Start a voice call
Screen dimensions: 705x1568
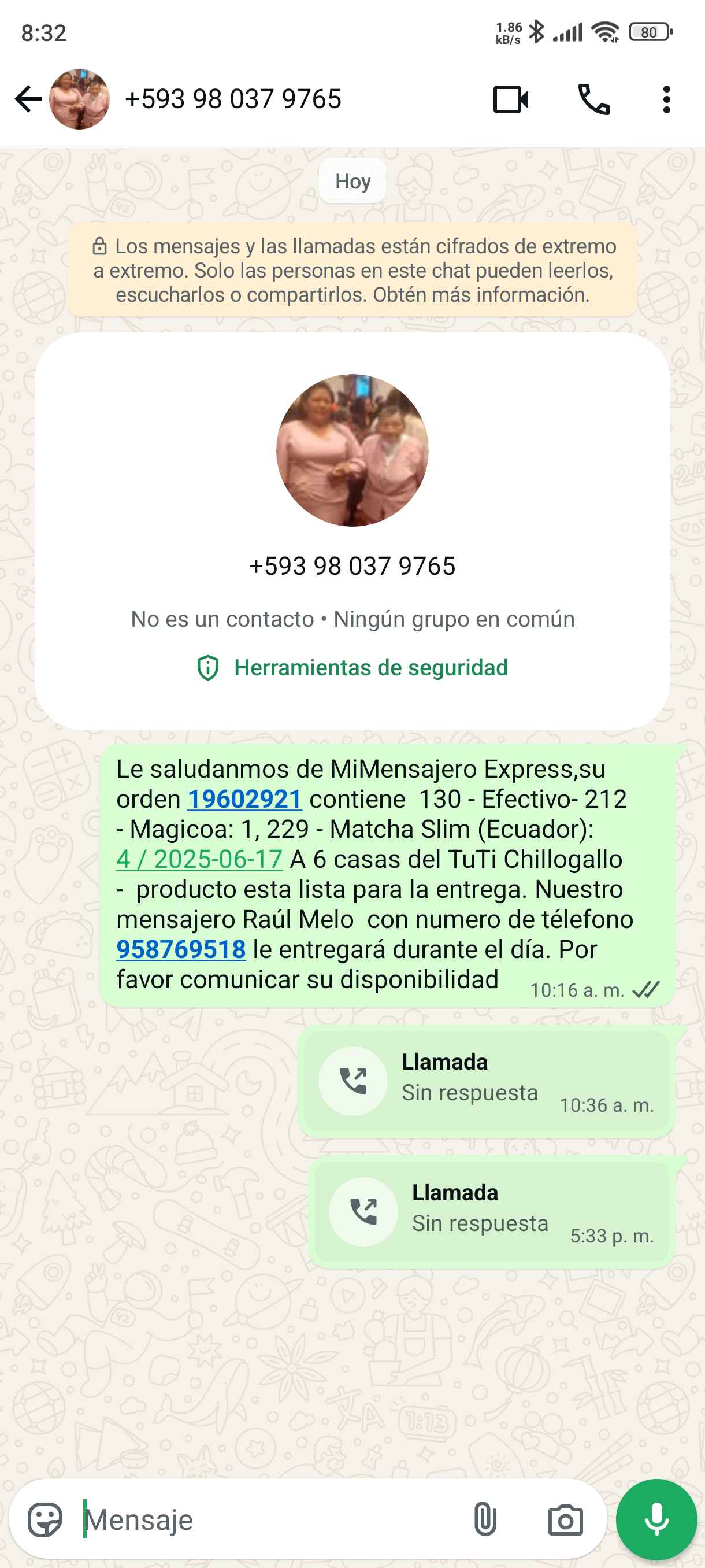point(593,99)
